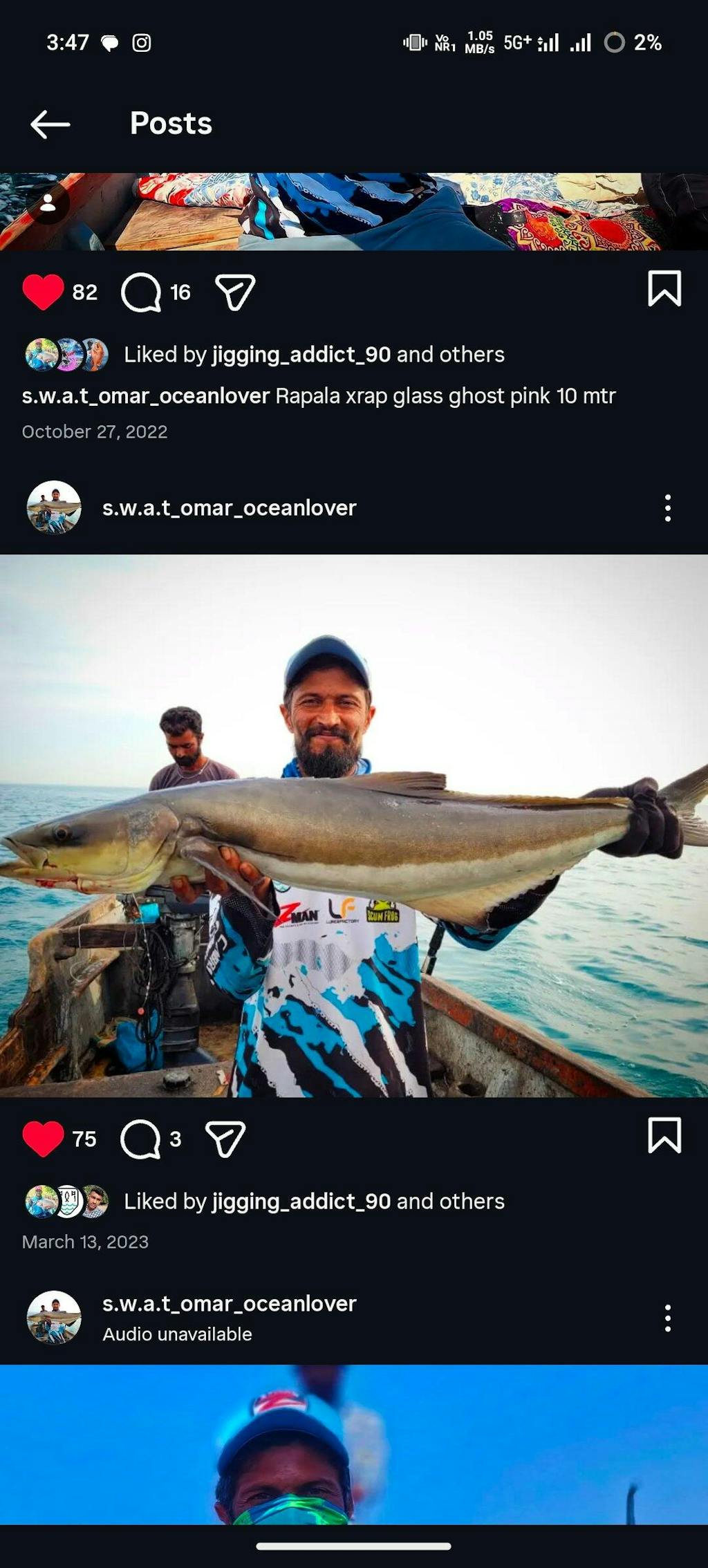The image size is (708, 1568).
Task: Open three-dot menu on the bottom post
Action: point(667,1331)
